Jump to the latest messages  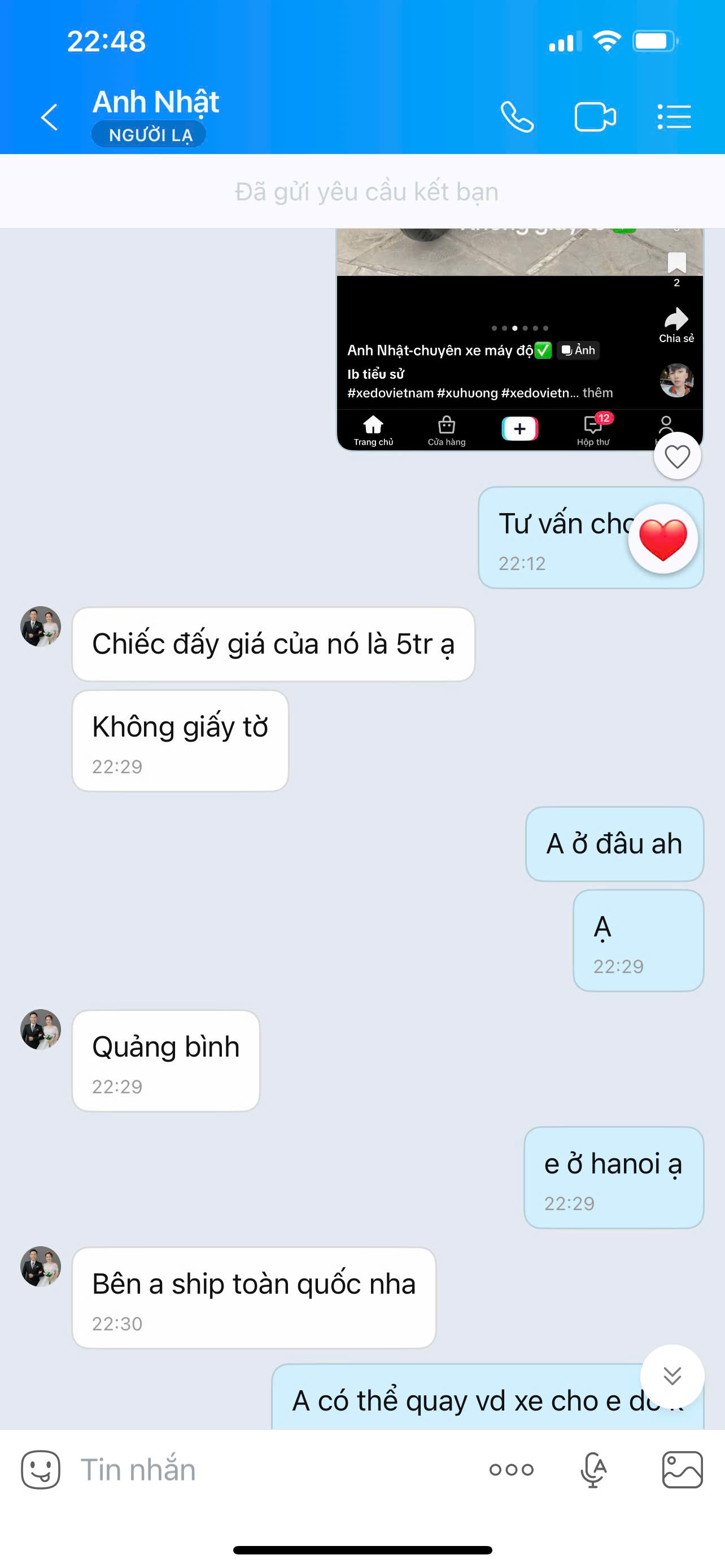click(672, 1376)
